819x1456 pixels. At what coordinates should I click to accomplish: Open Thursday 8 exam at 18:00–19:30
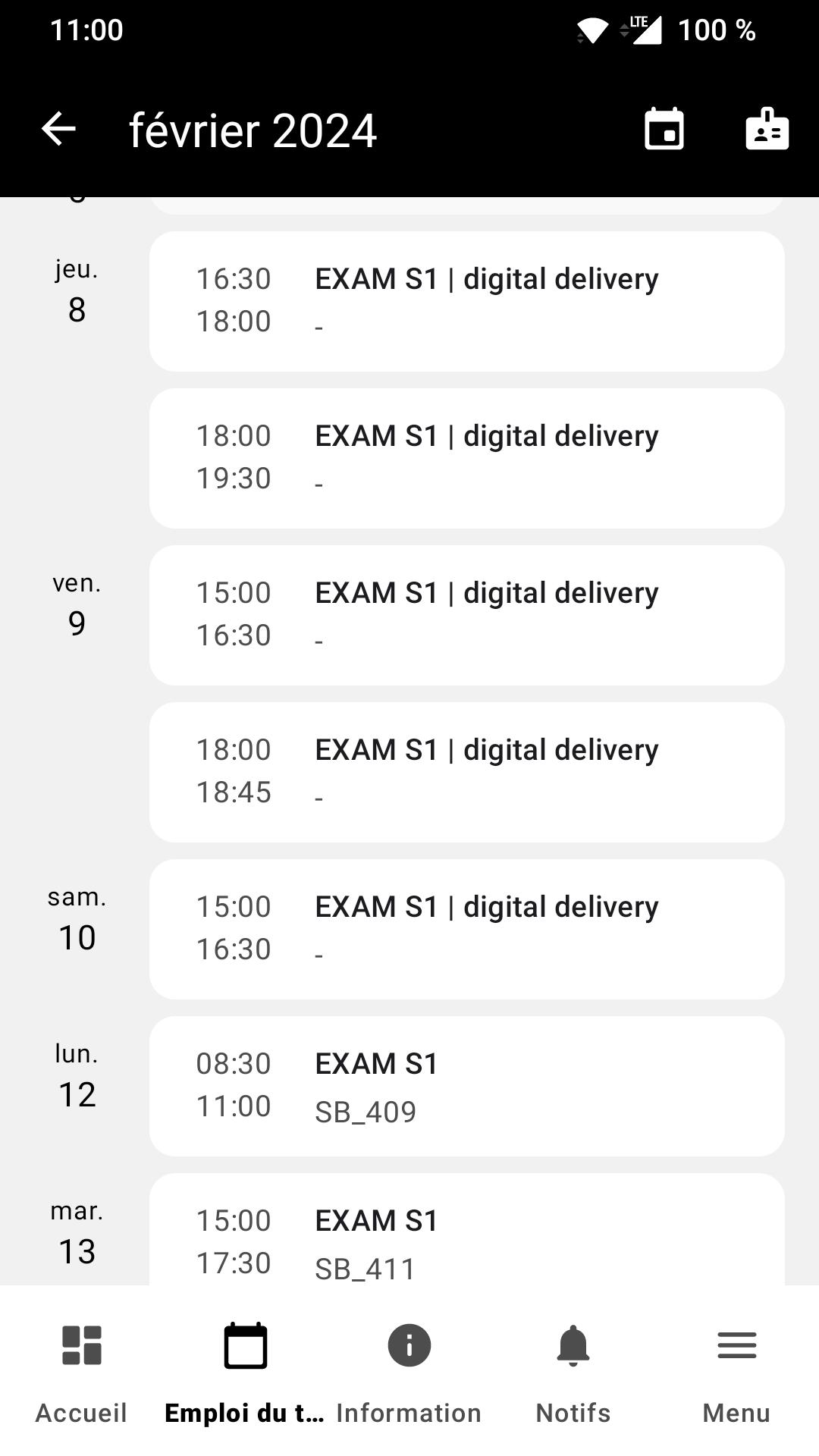tap(467, 459)
